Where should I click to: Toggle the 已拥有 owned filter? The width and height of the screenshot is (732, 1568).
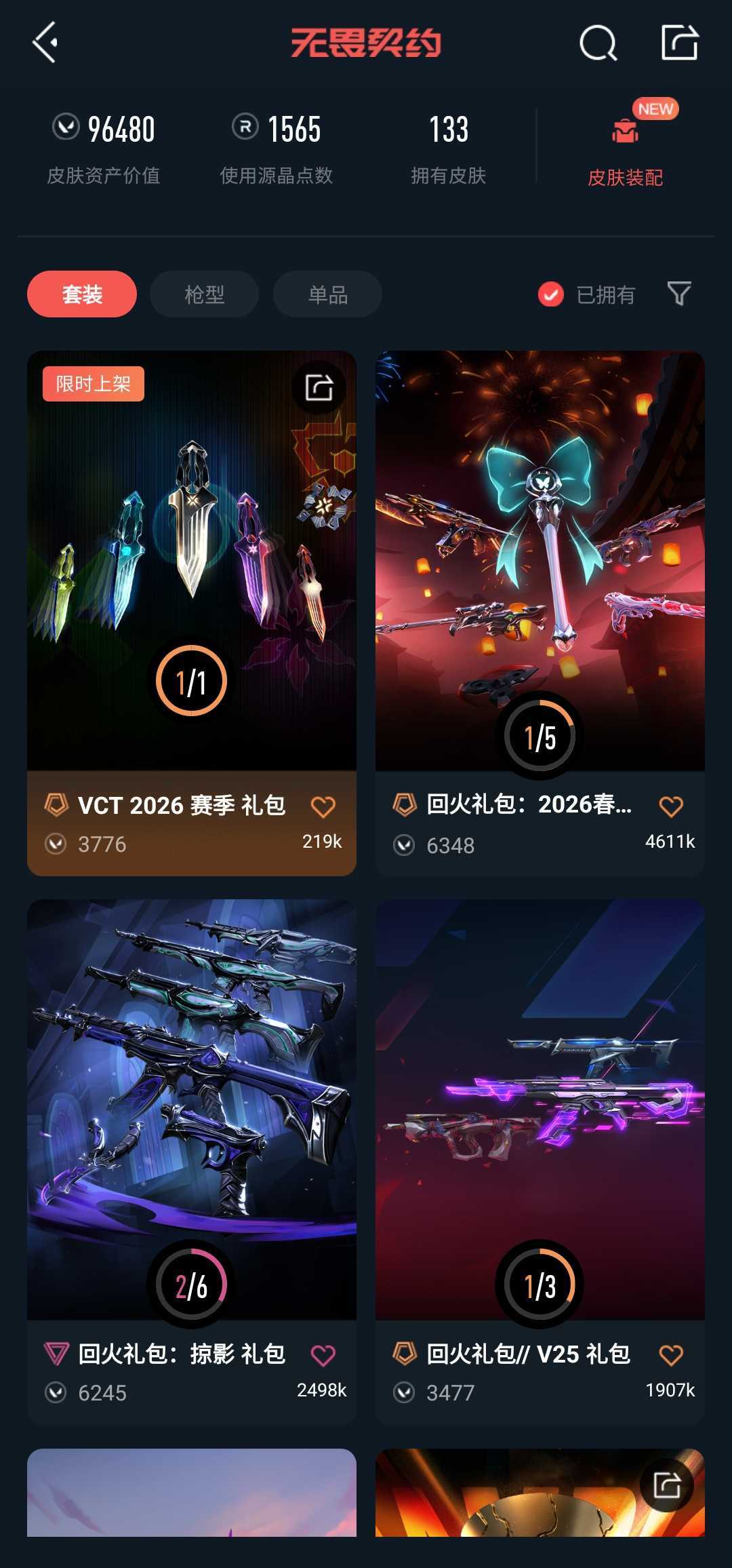click(x=550, y=294)
